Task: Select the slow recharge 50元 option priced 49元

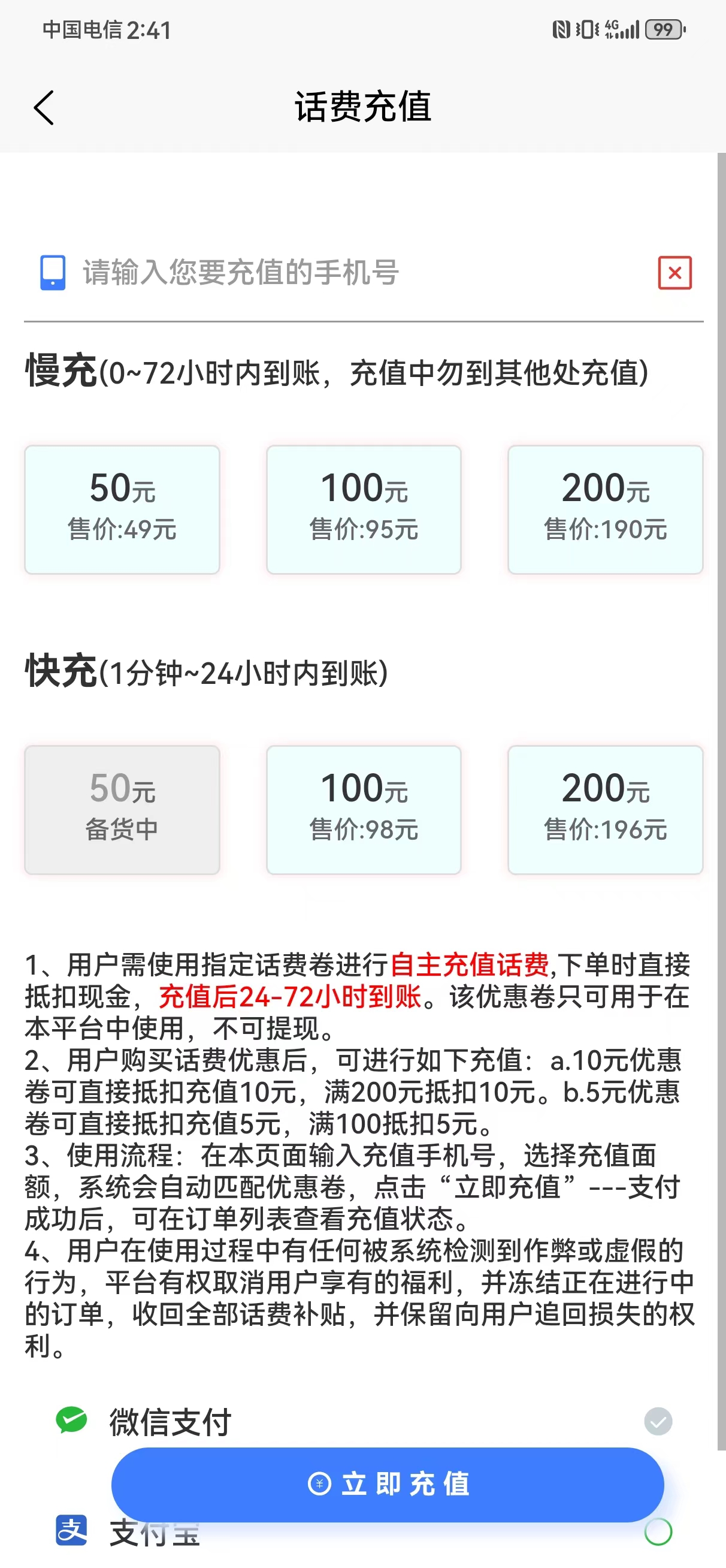Action: (122, 509)
